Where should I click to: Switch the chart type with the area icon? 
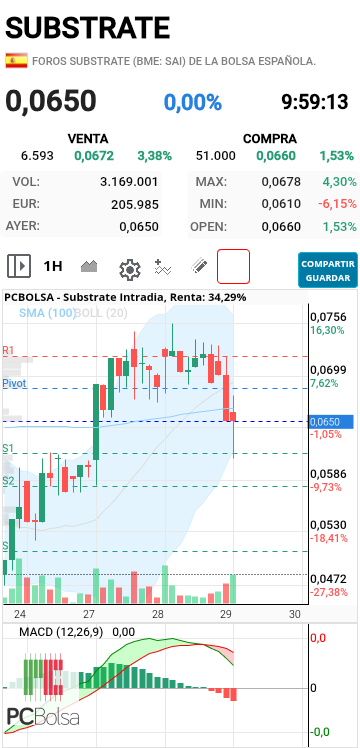click(x=89, y=266)
